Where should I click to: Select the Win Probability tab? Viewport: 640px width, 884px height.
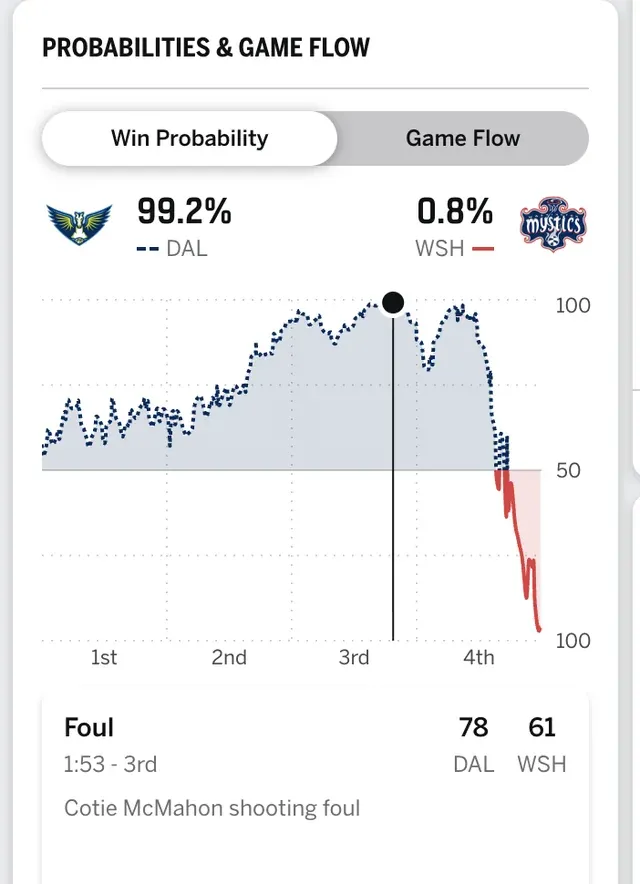point(189,138)
